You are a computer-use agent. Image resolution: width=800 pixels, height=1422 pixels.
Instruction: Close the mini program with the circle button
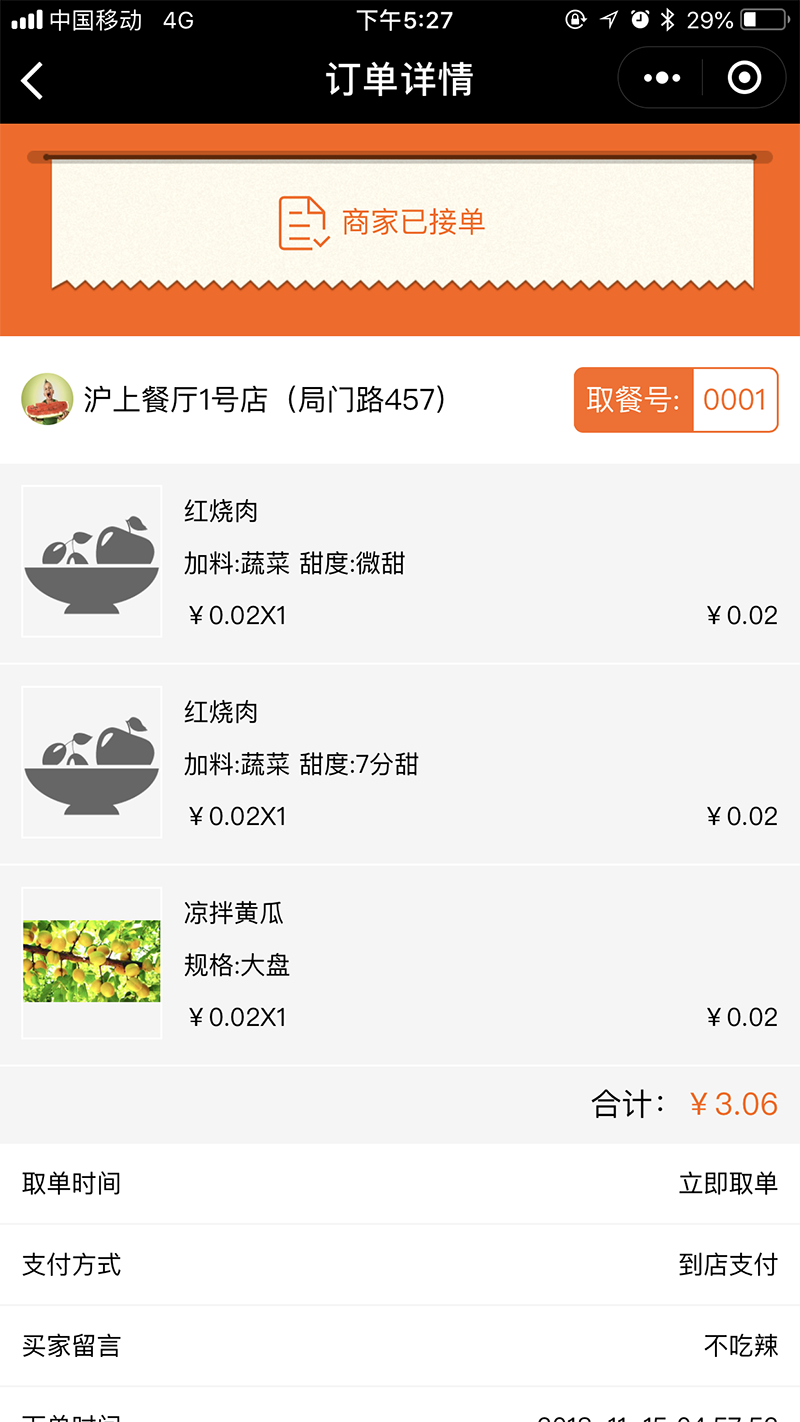744,78
